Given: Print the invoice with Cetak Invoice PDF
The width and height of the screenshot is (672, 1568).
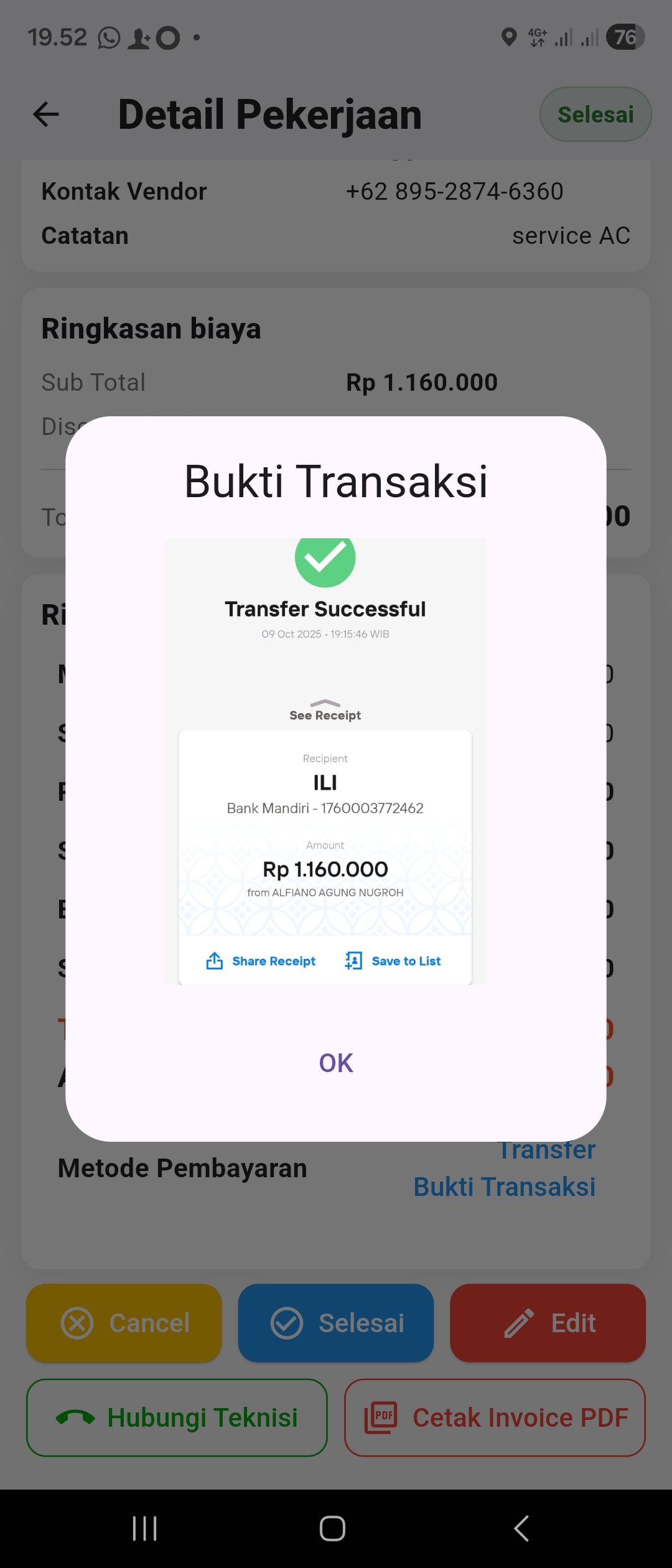Looking at the screenshot, I should pyautogui.click(x=495, y=1417).
